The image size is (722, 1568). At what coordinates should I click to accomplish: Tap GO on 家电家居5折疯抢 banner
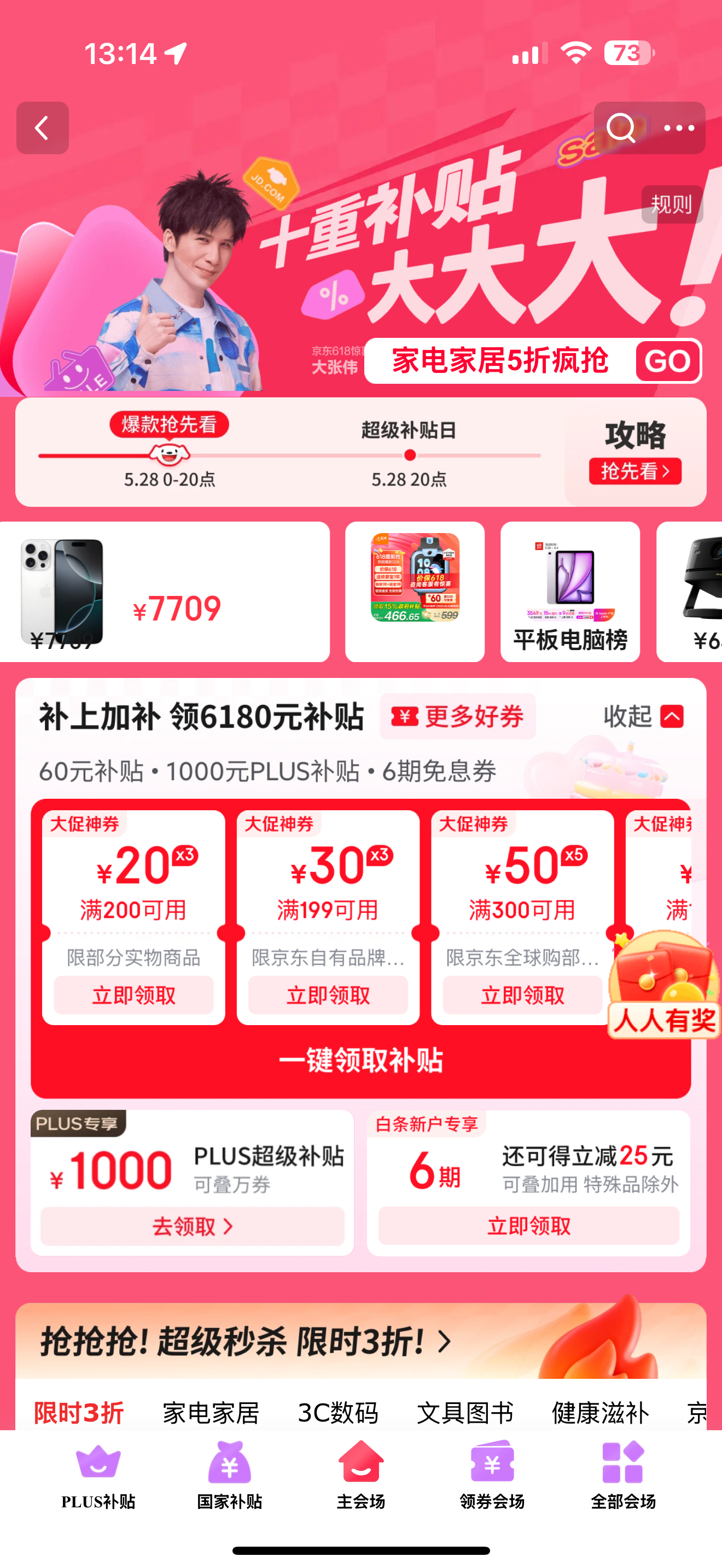click(x=667, y=361)
